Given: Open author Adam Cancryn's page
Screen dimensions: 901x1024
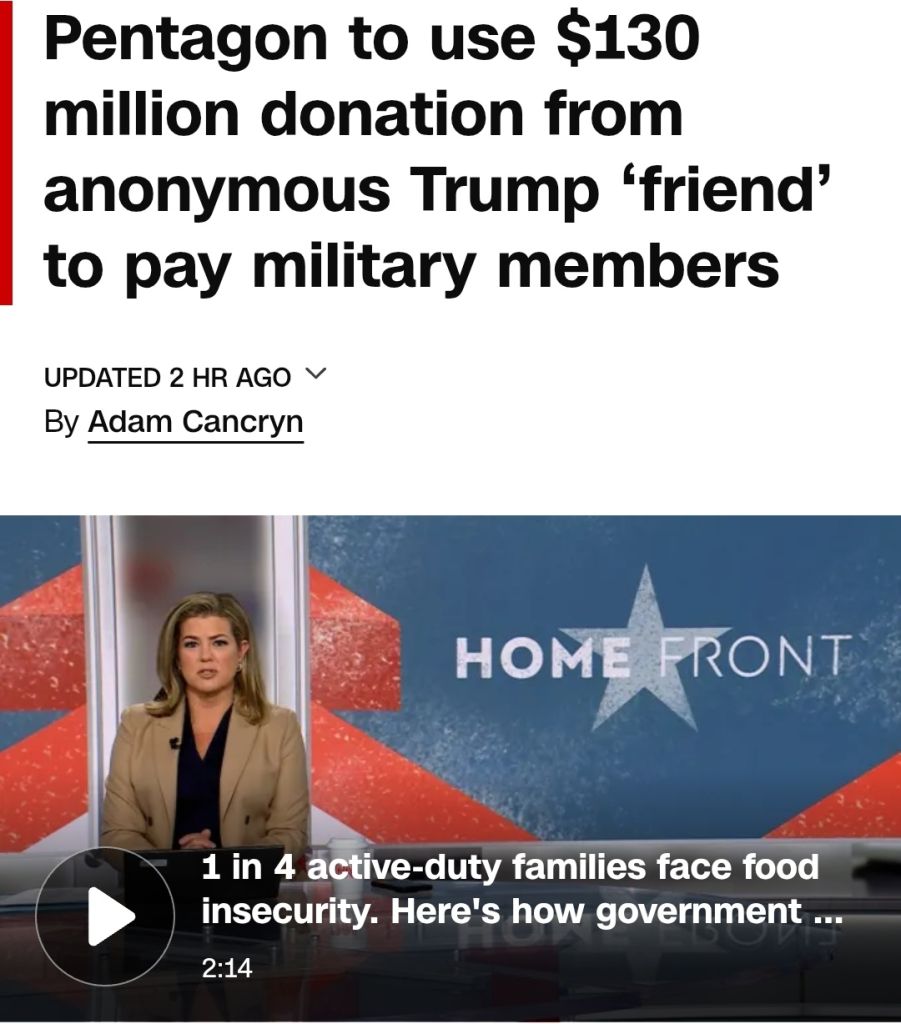Looking at the screenshot, I should click(195, 422).
